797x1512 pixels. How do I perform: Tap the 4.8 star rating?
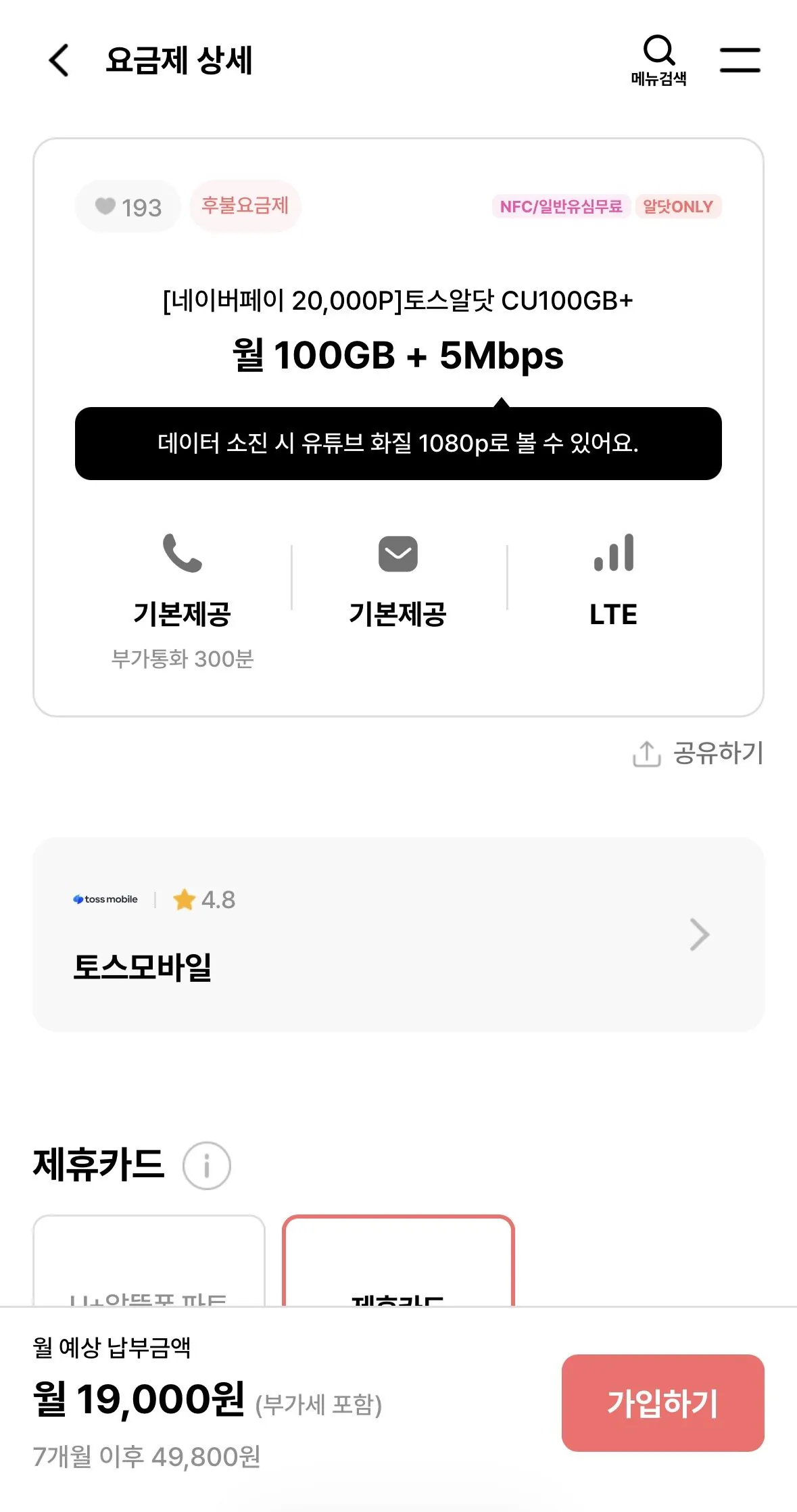[206, 899]
